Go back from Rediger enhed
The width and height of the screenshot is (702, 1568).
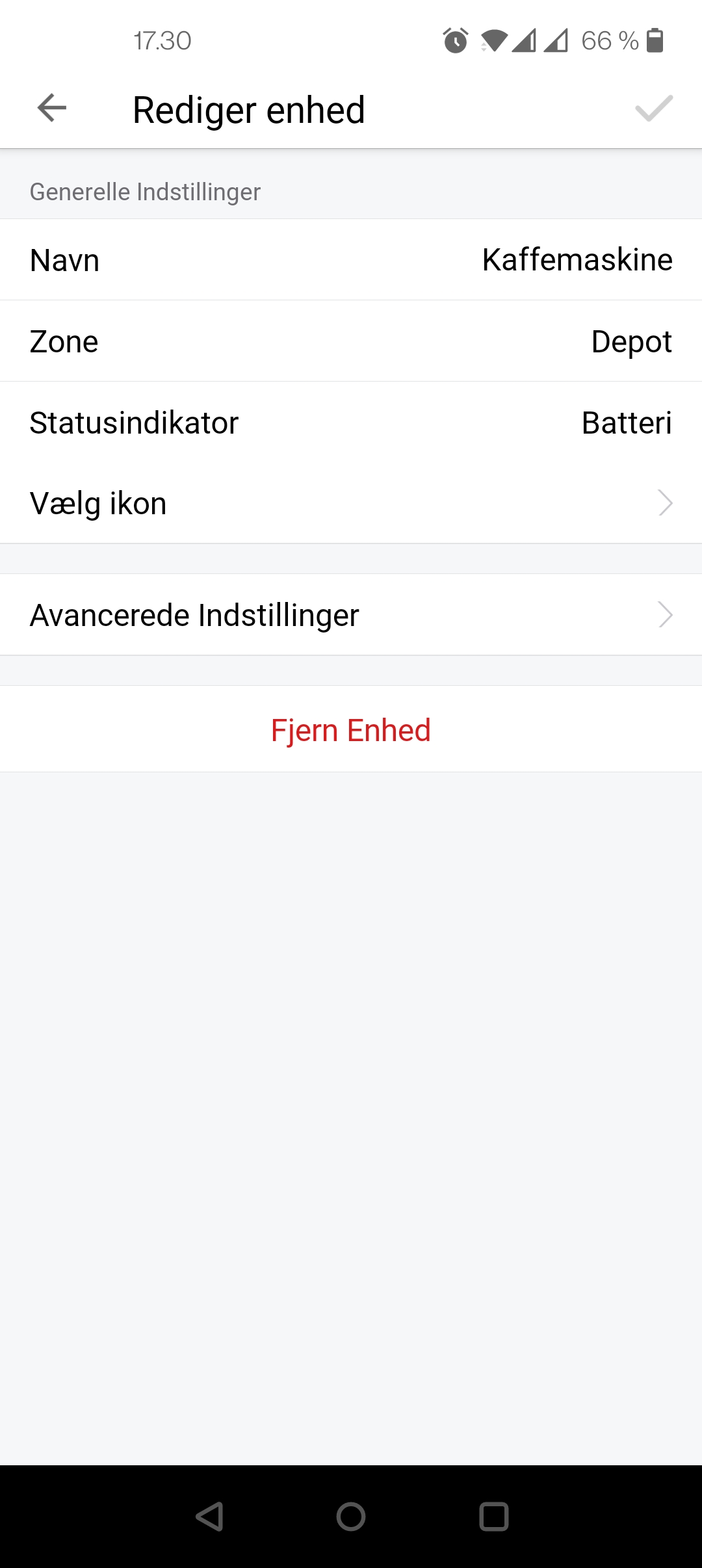[52, 108]
